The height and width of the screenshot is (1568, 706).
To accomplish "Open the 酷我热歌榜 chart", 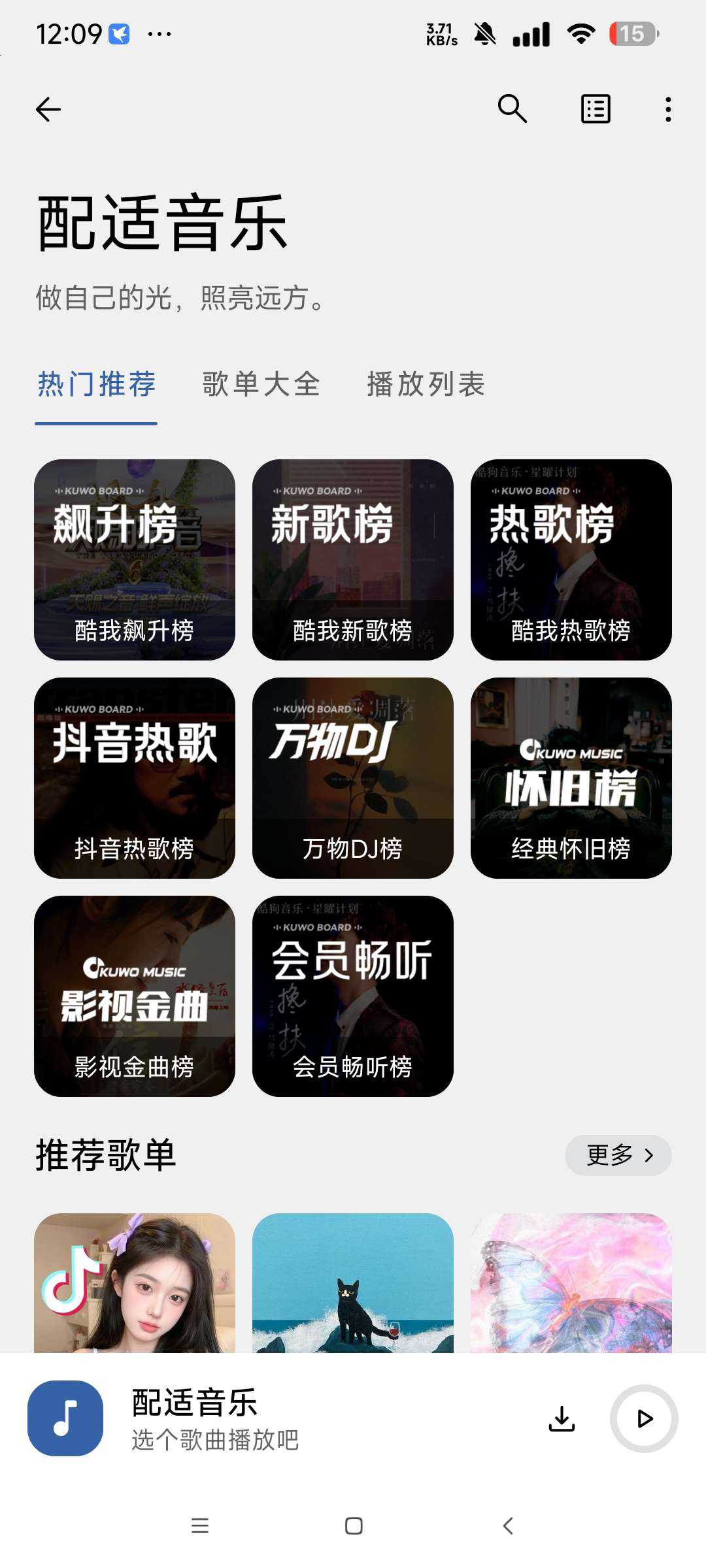I will point(571,560).
